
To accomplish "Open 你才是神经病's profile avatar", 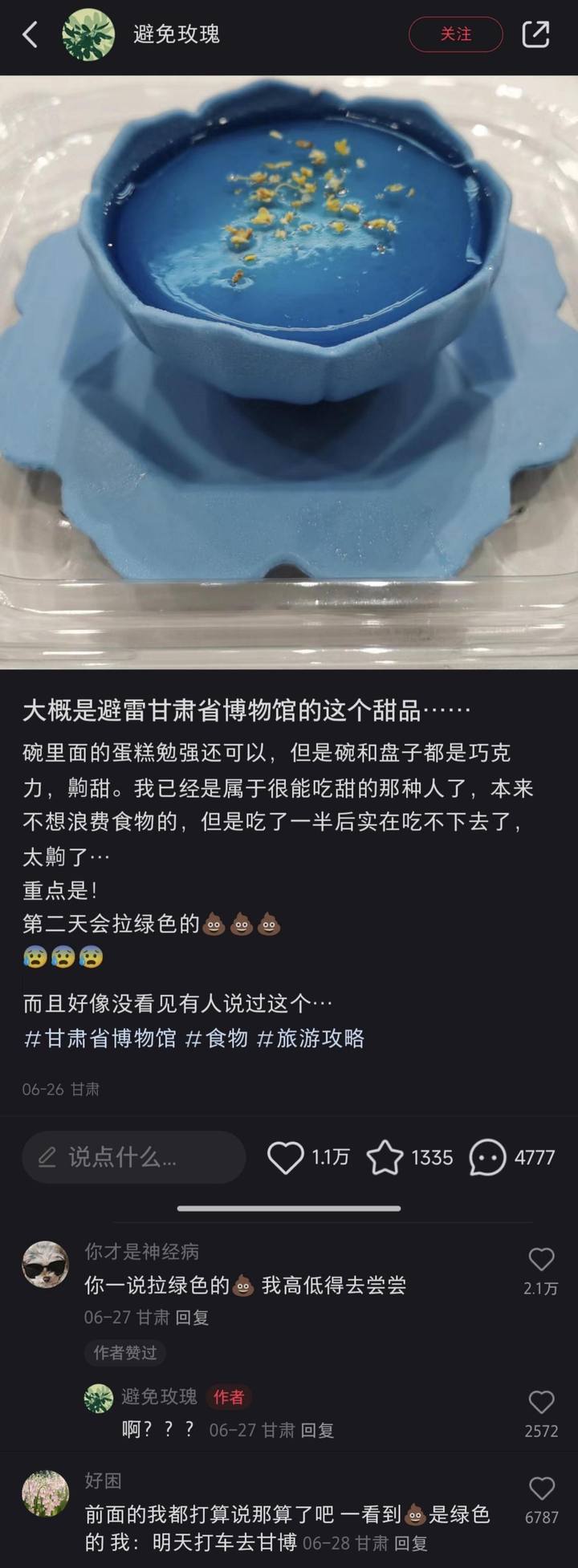I will coord(45,1265).
